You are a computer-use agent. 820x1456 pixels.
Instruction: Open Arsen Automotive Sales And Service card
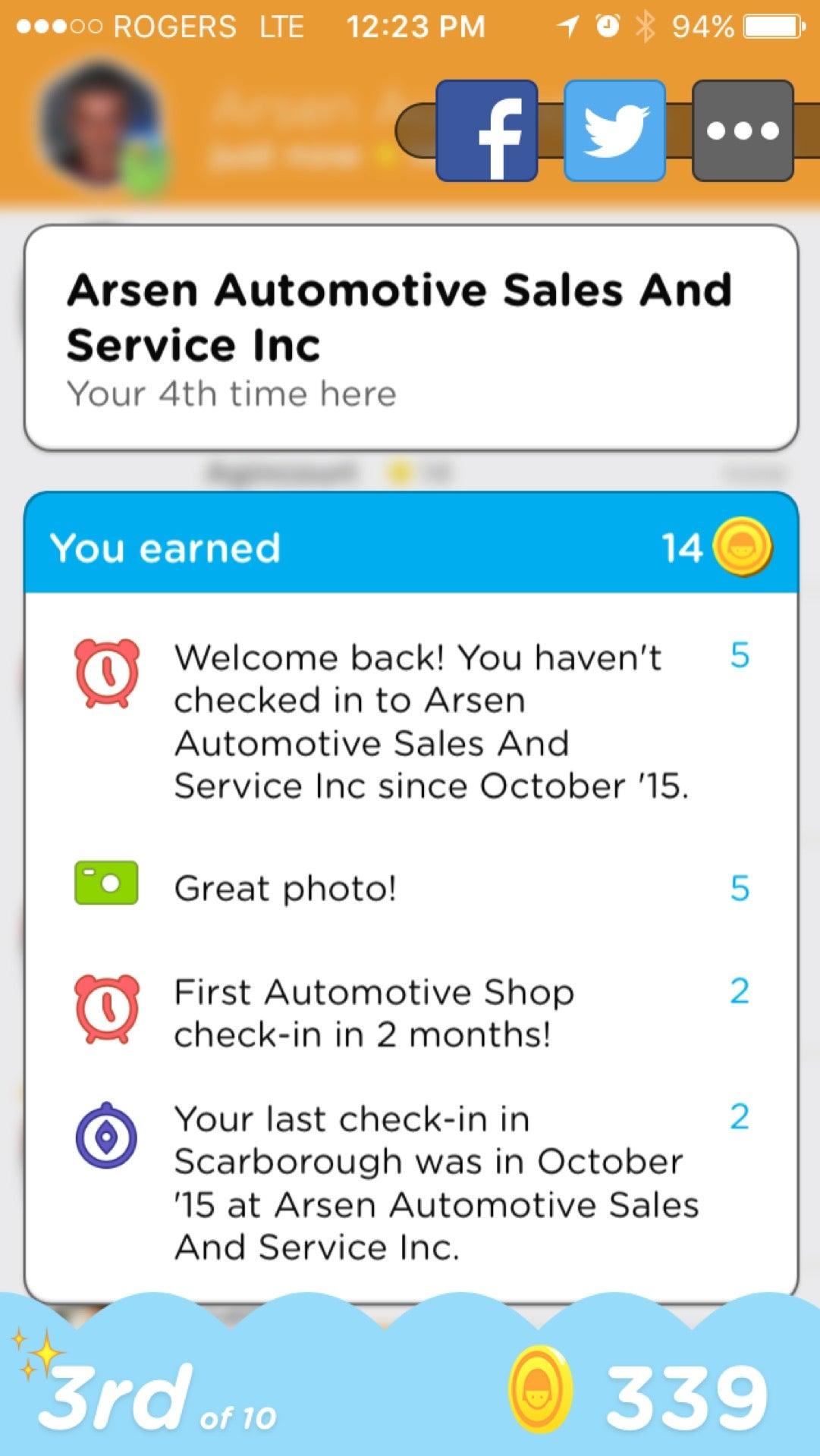point(410,337)
